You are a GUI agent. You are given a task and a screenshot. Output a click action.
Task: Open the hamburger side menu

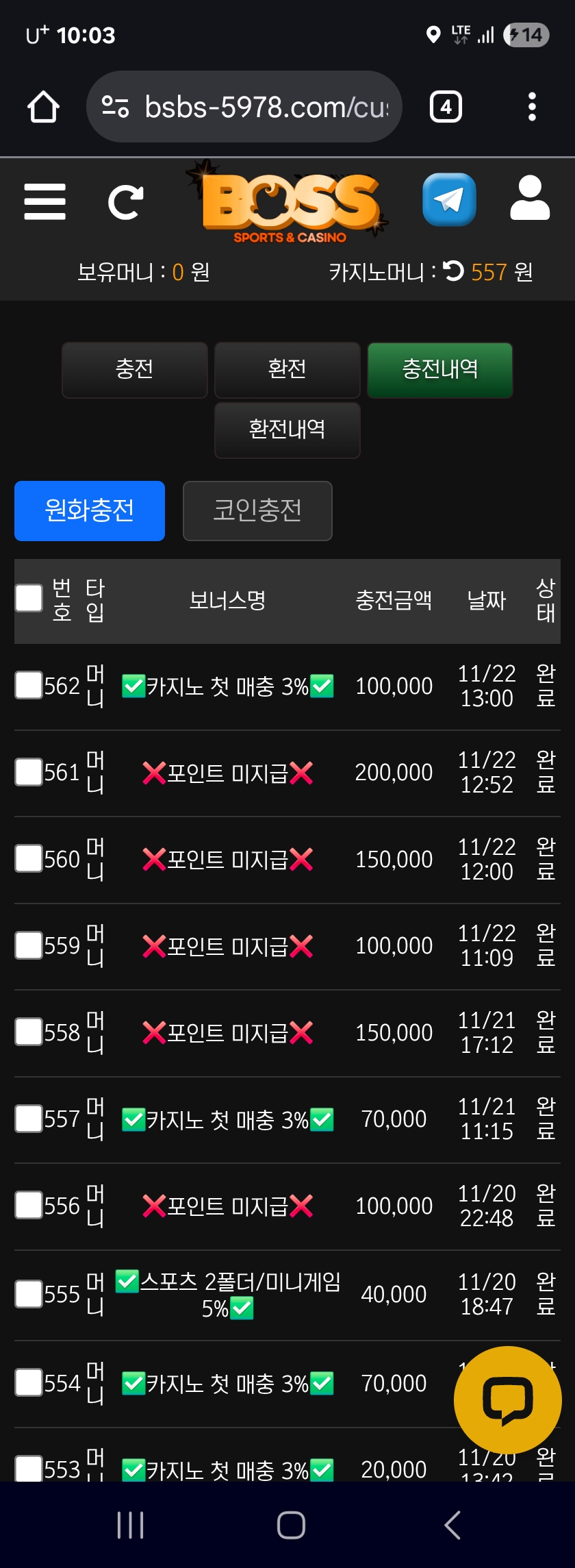point(44,201)
